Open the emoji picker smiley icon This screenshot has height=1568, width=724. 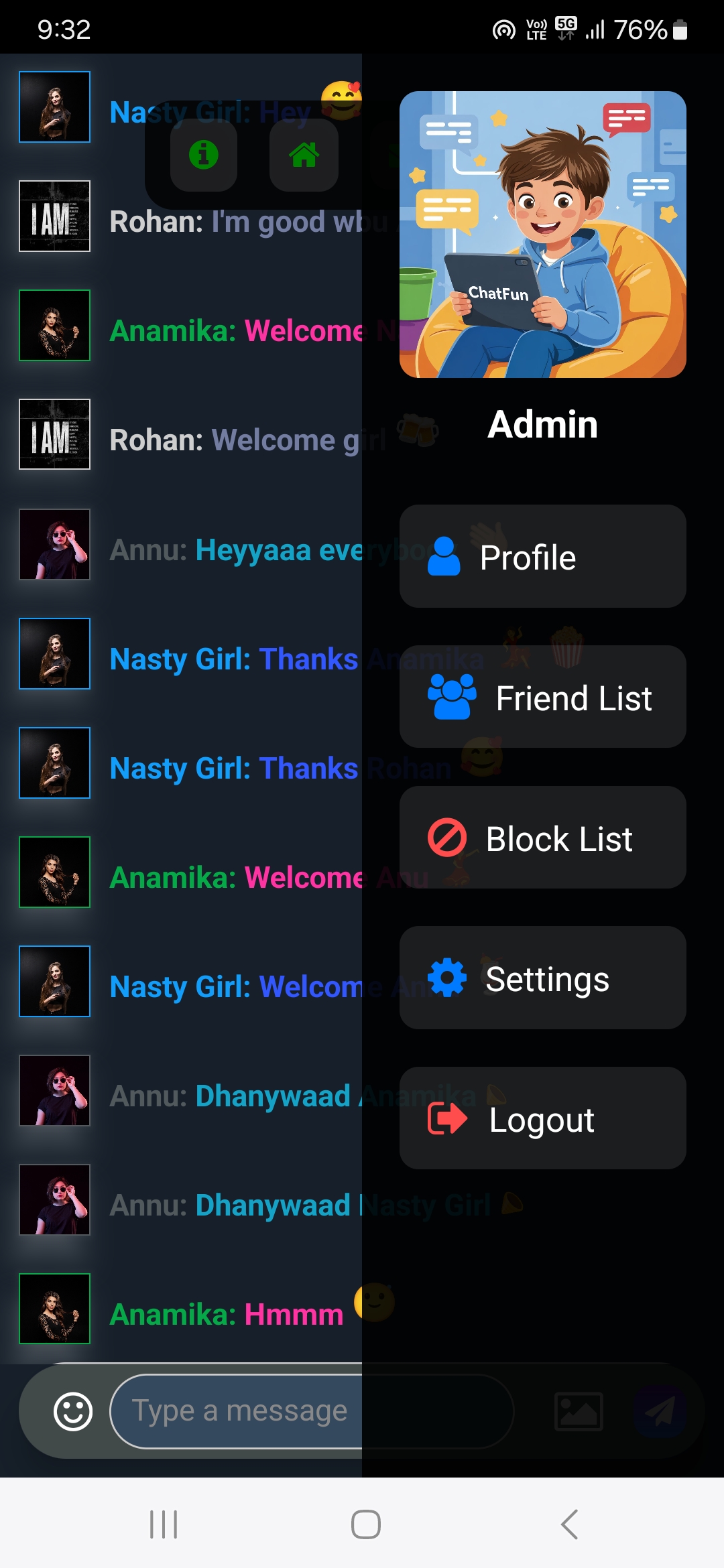coord(72,1410)
